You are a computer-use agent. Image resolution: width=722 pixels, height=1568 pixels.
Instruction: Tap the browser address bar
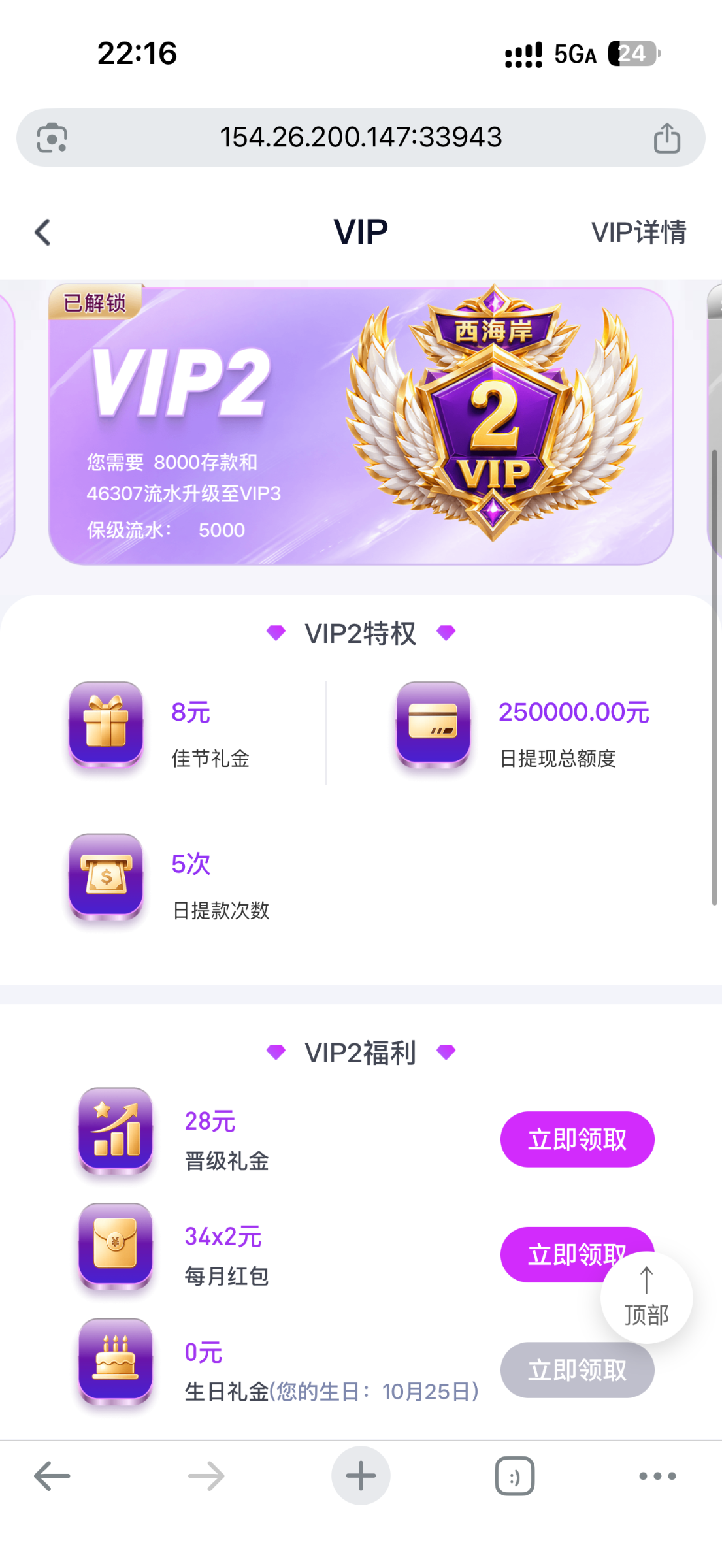361,137
